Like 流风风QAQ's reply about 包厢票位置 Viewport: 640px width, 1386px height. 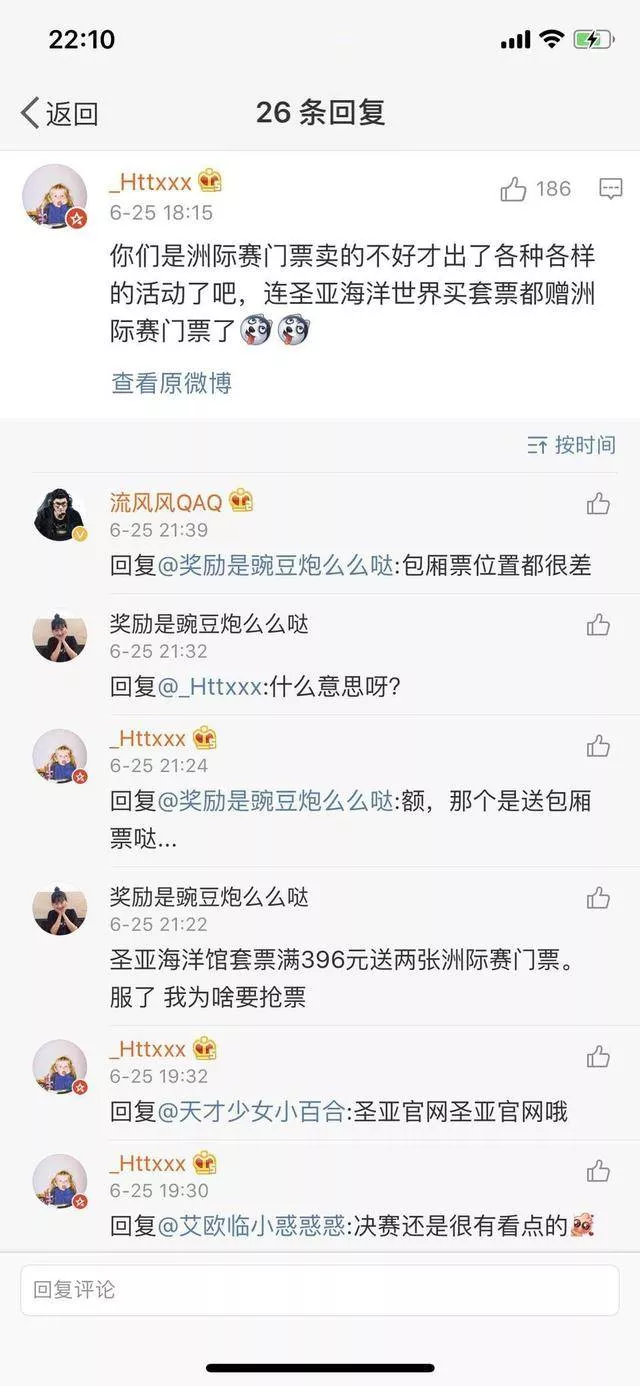click(x=598, y=503)
